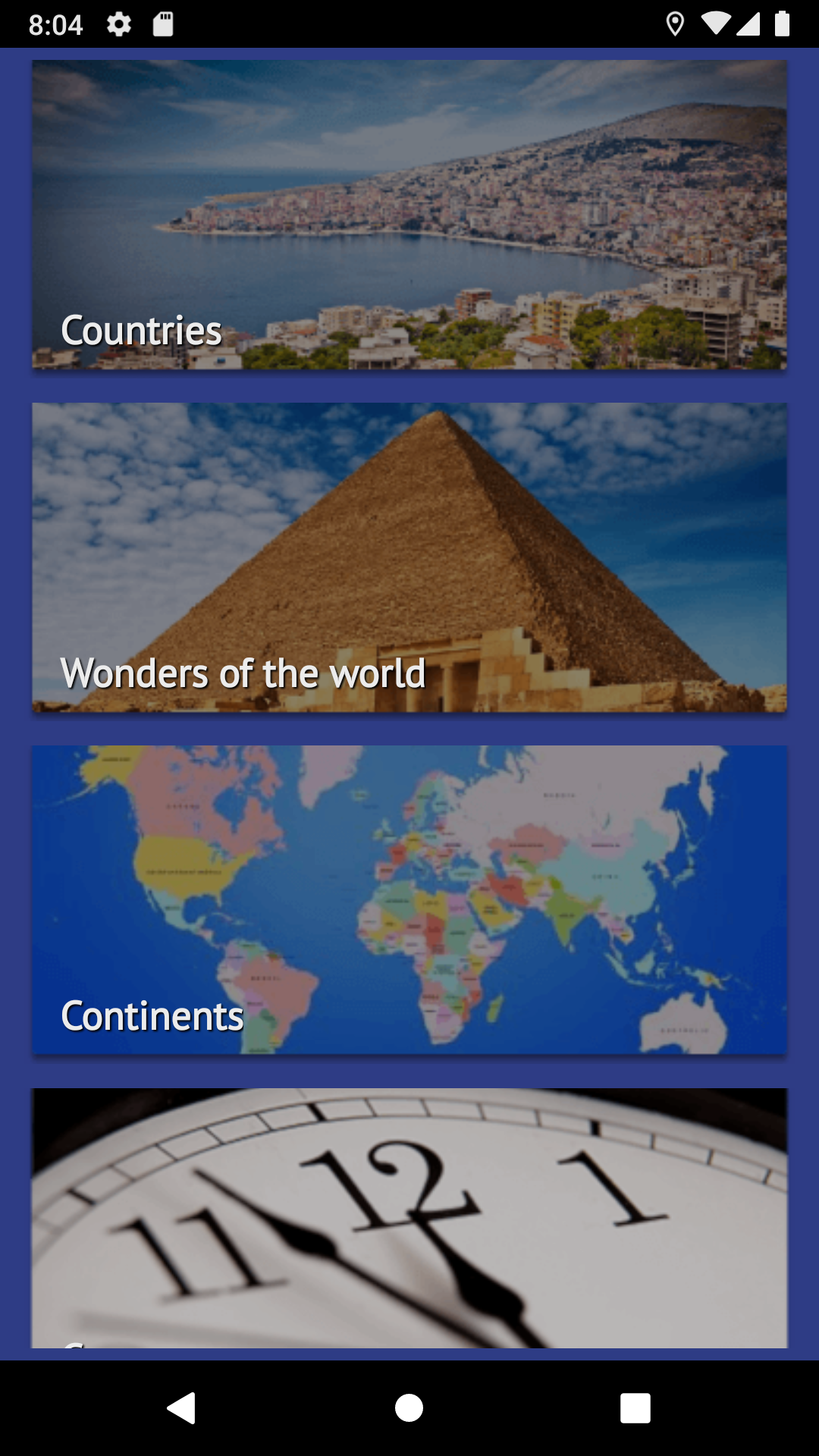Tap the world map image
The height and width of the screenshot is (1456, 819).
point(409,872)
